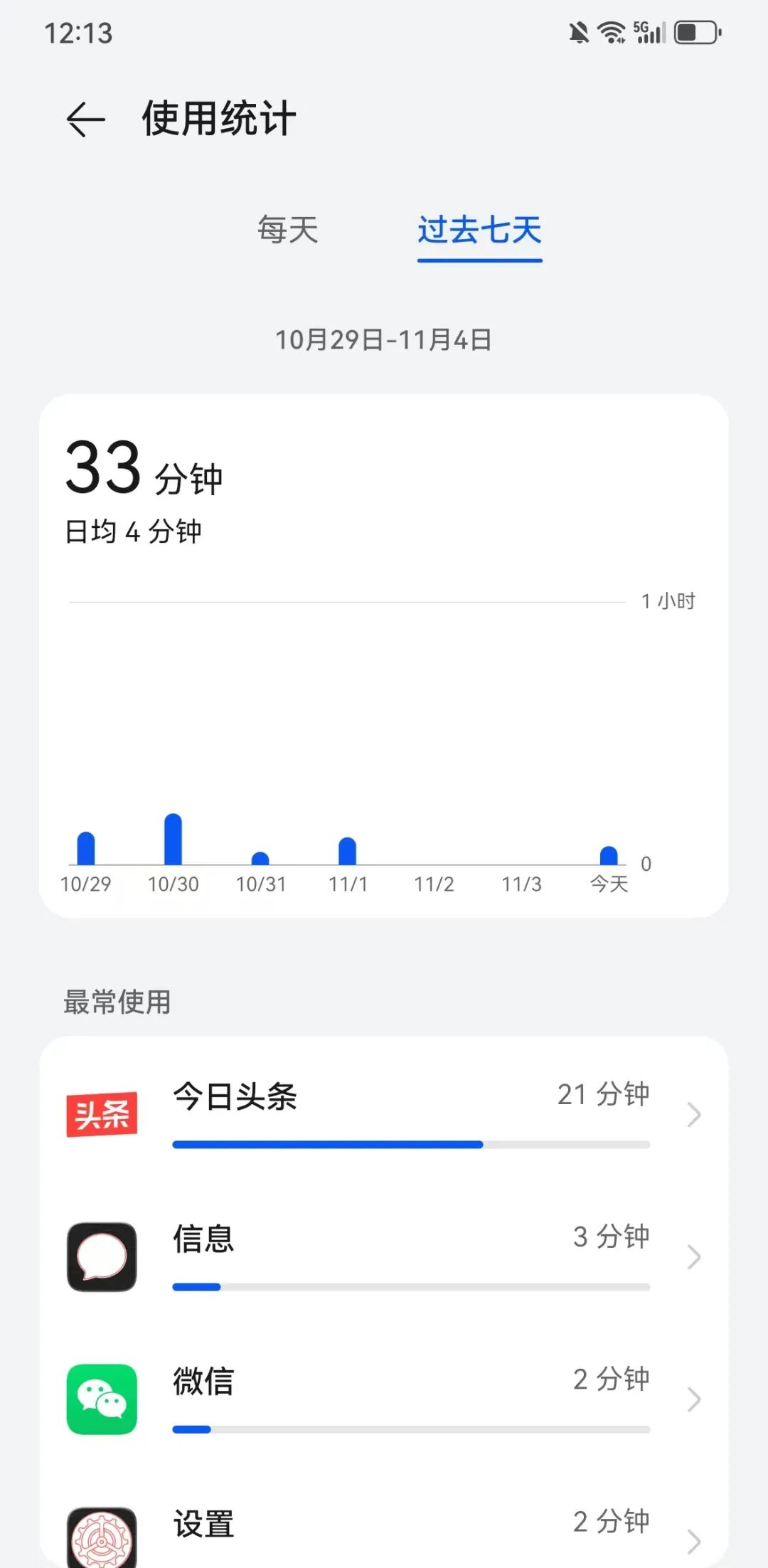Open 设置 usage details

click(x=384, y=1522)
